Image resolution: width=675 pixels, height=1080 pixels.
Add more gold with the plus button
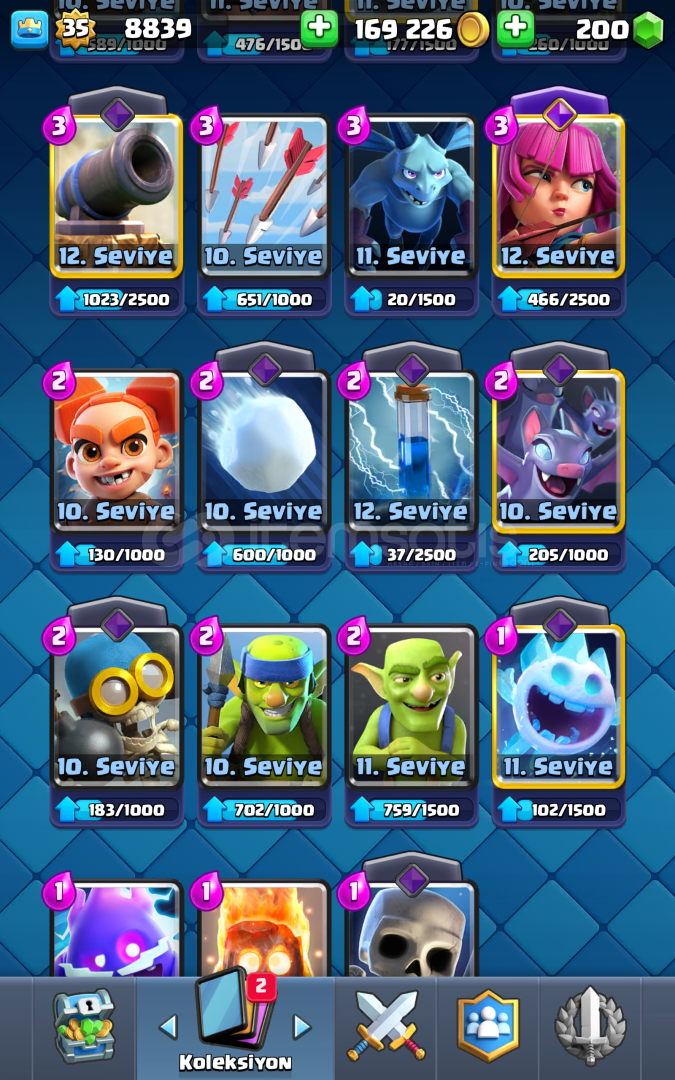click(x=319, y=29)
